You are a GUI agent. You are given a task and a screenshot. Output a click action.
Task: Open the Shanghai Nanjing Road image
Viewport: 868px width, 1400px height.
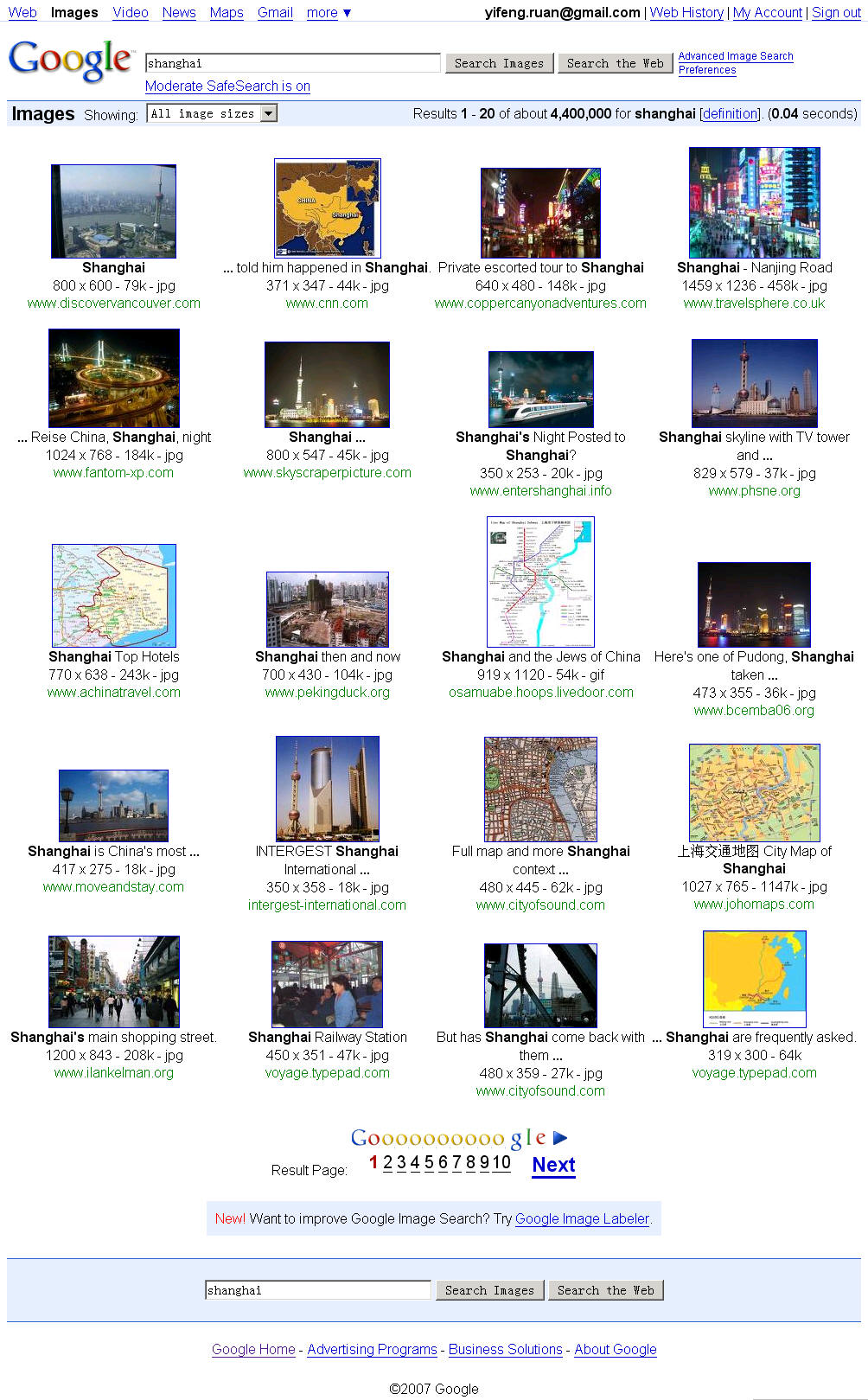click(x=754, y=202)
